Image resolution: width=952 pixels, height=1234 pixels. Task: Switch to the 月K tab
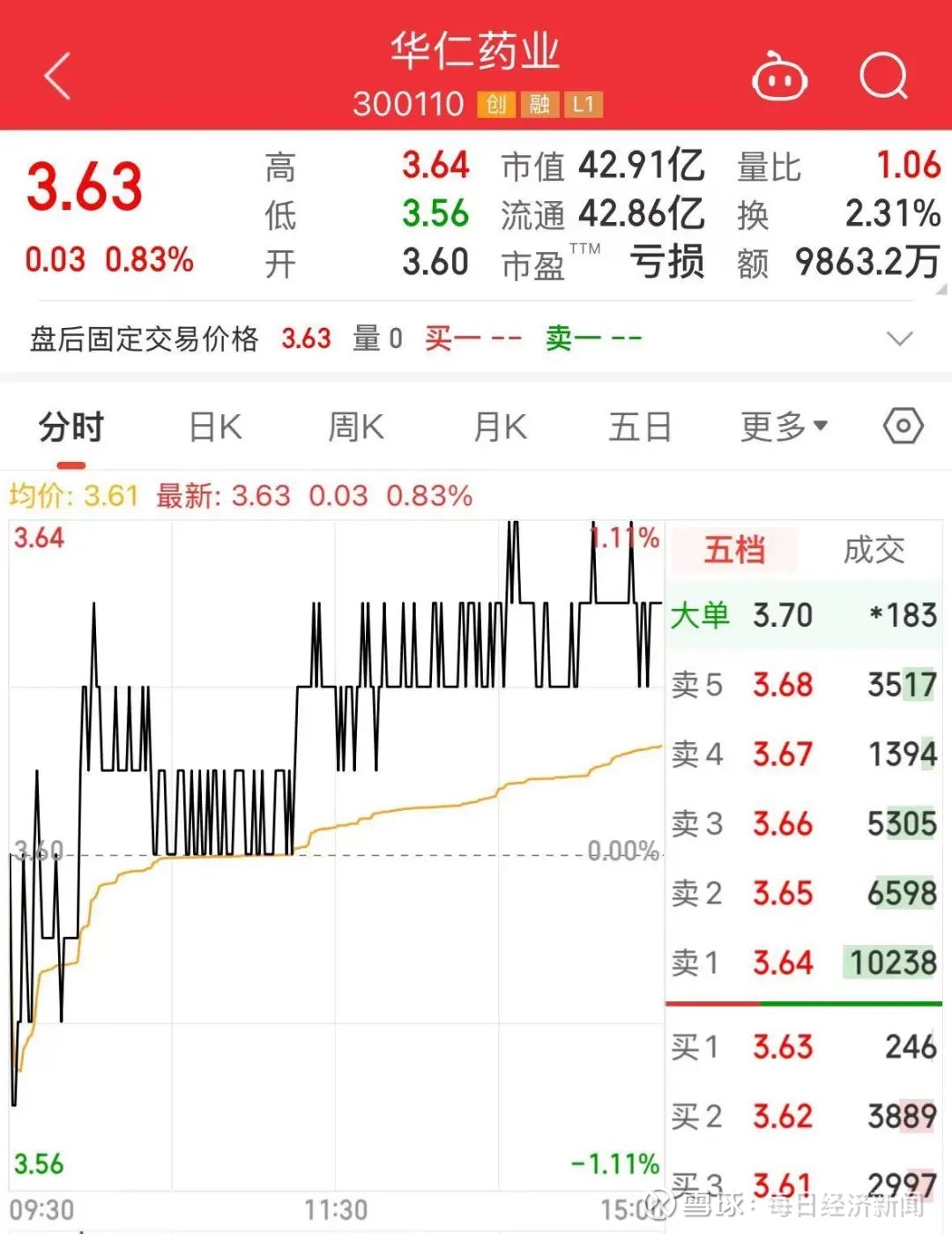(500, 427)
